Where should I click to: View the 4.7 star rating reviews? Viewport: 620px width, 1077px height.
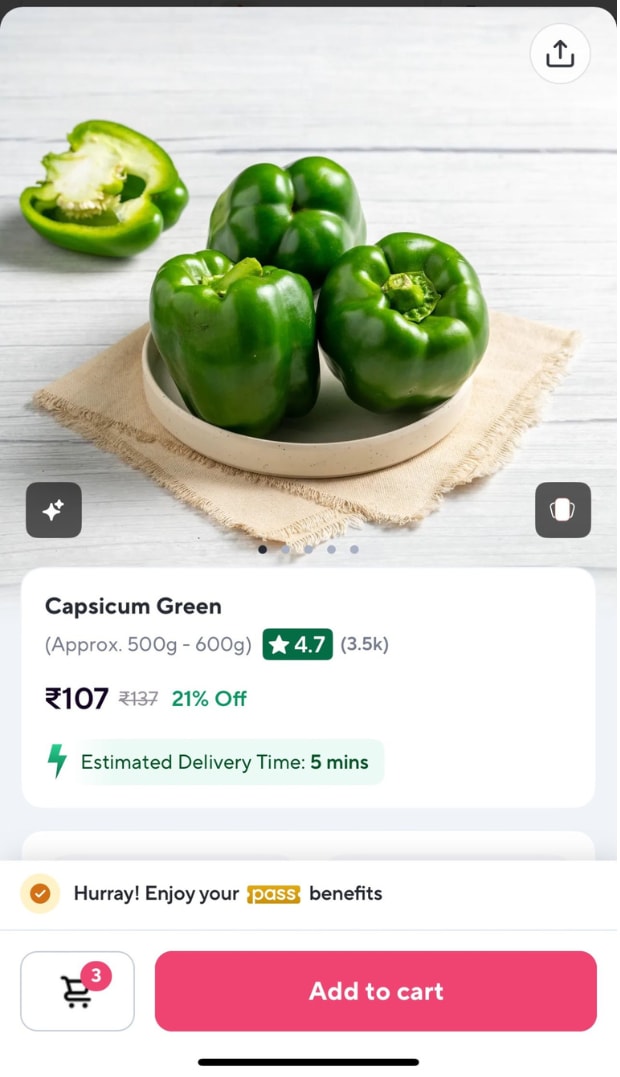[297, 645]
